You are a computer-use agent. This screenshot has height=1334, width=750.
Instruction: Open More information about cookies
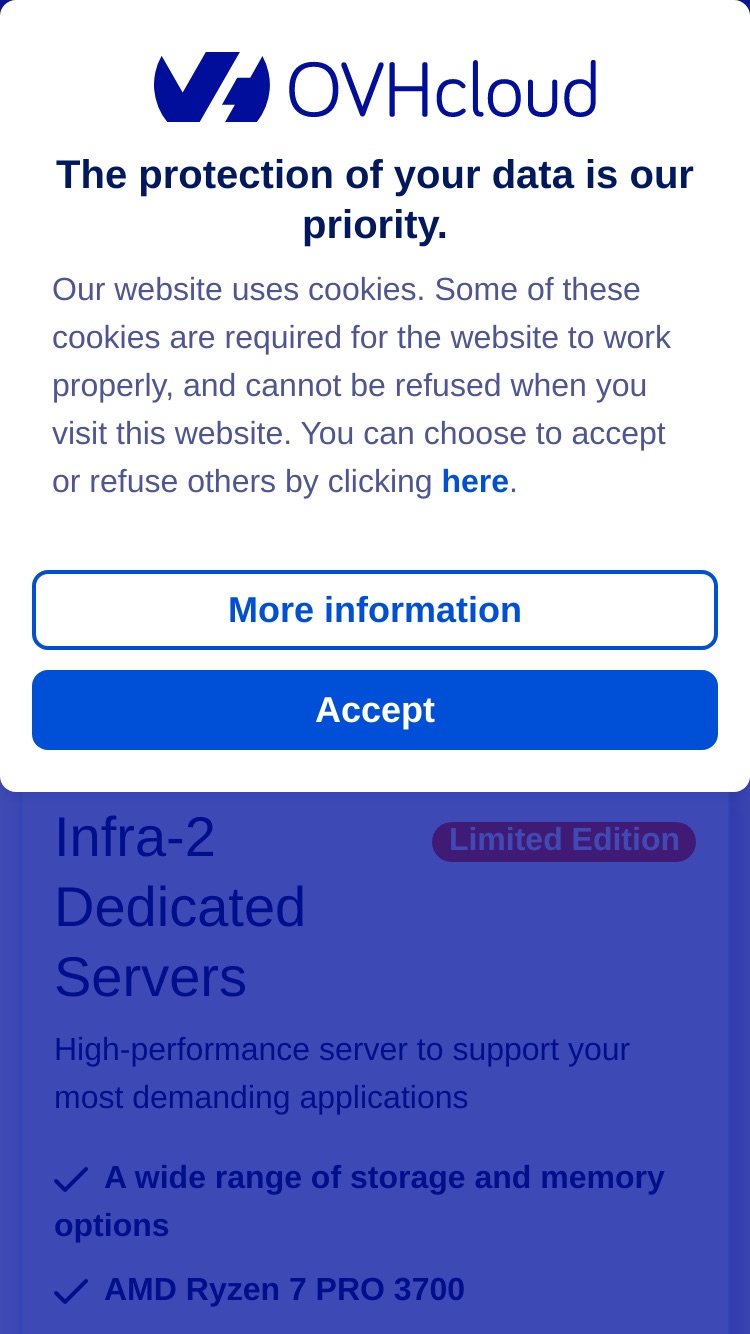pyautogui.click(x=375, y=610)
